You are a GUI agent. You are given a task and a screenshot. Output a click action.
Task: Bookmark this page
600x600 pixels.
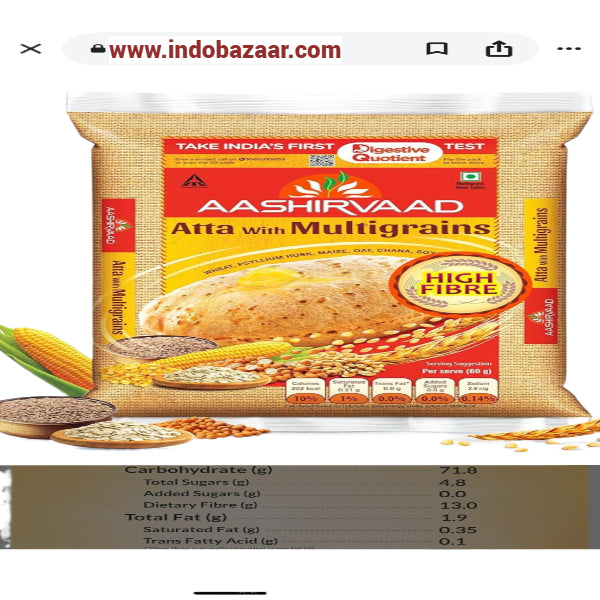pos(437,48)
